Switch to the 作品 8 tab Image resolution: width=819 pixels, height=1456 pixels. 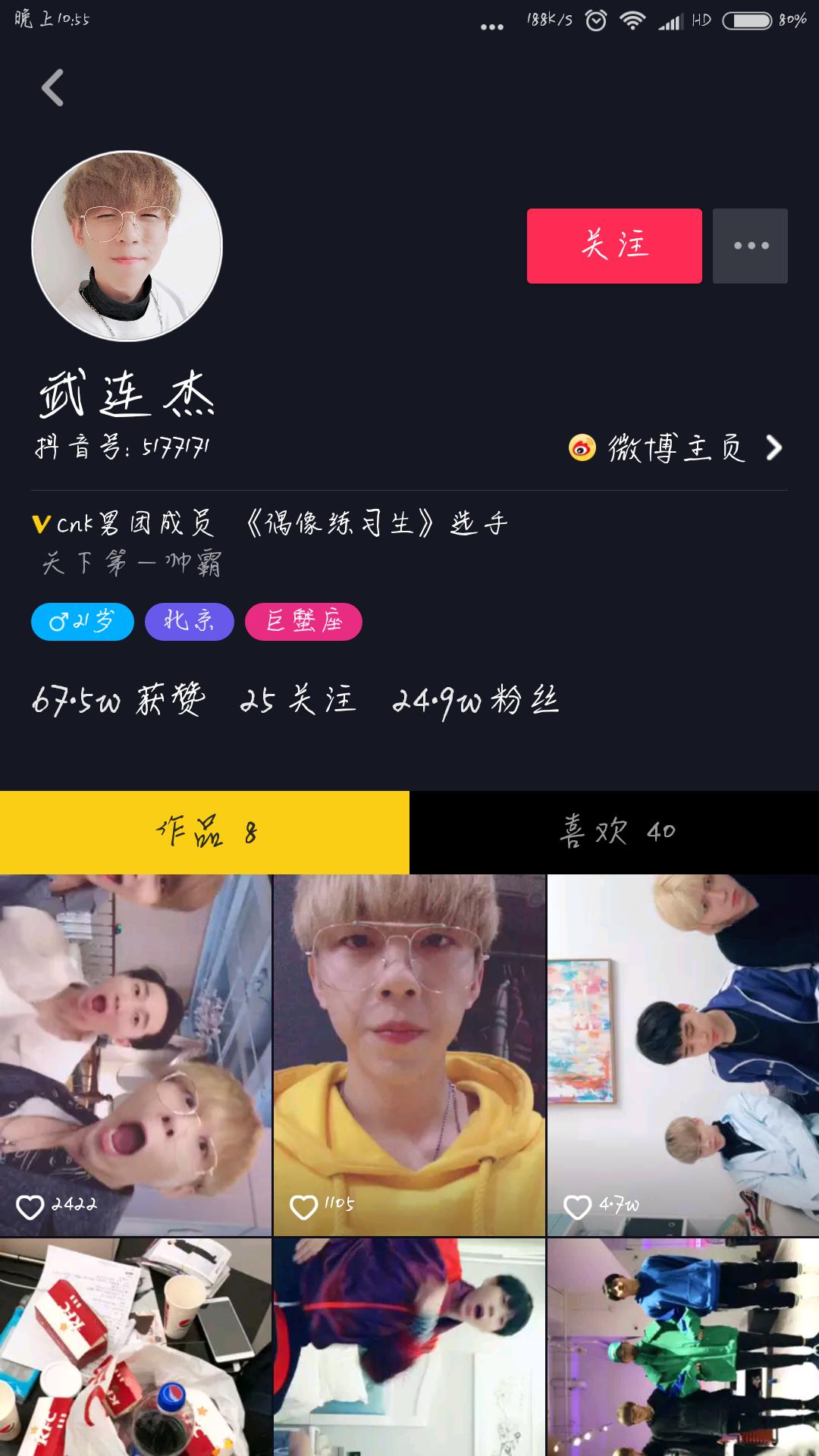tap(205, 831)
